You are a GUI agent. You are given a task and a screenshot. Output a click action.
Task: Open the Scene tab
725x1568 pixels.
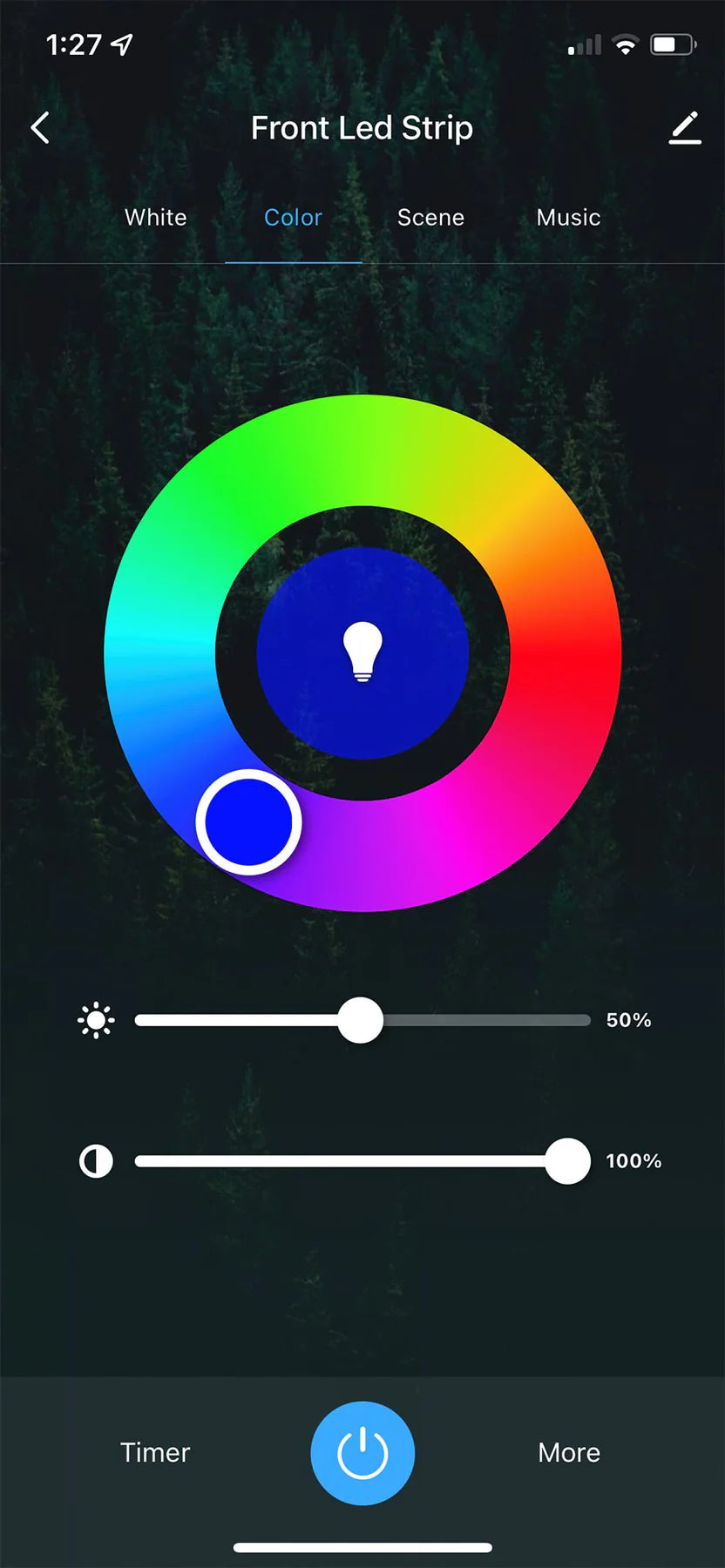pyautogui.click(x=430, y=218)
